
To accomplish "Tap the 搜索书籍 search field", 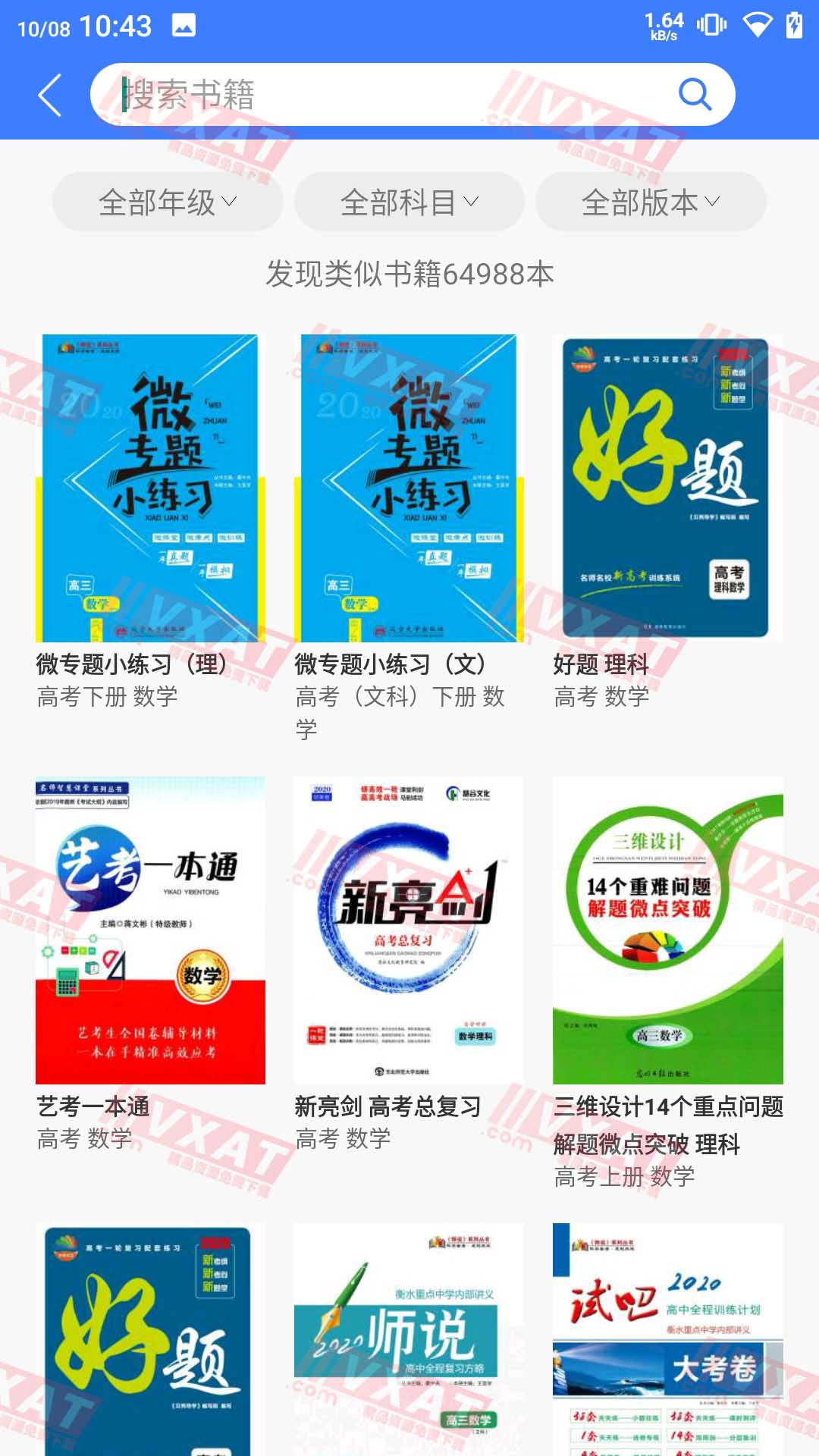I will click(379, 95).
